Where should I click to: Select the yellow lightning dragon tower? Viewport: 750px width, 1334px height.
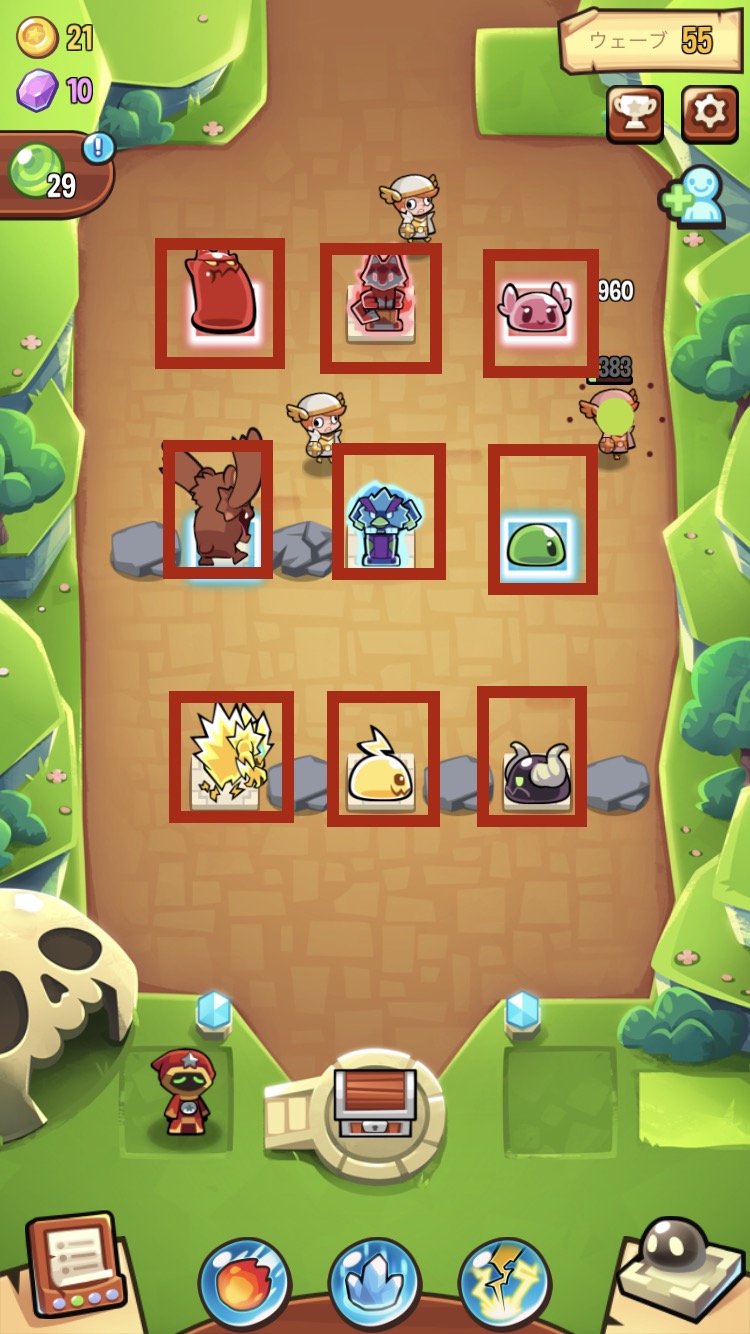(x=231, y=756)
